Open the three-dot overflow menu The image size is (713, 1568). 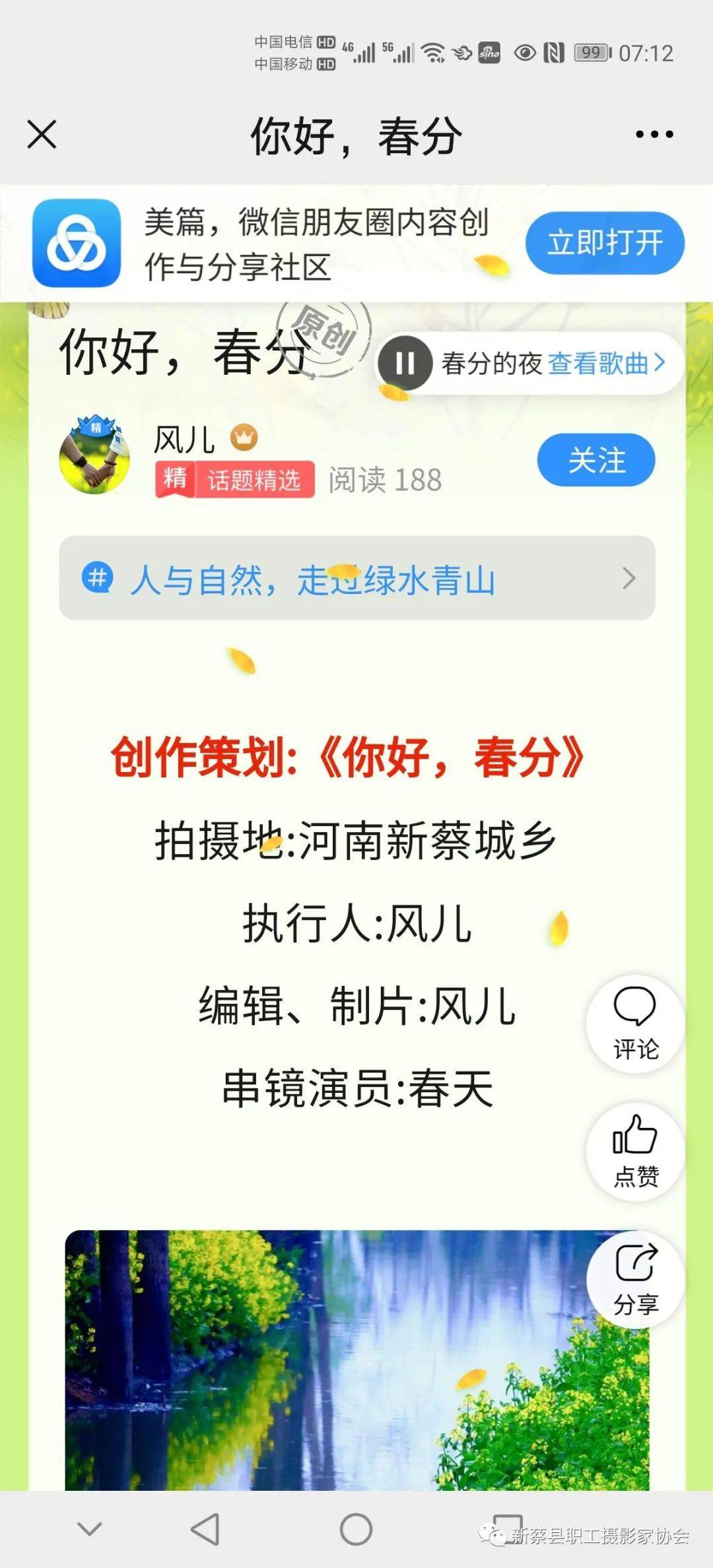point(654,135)
